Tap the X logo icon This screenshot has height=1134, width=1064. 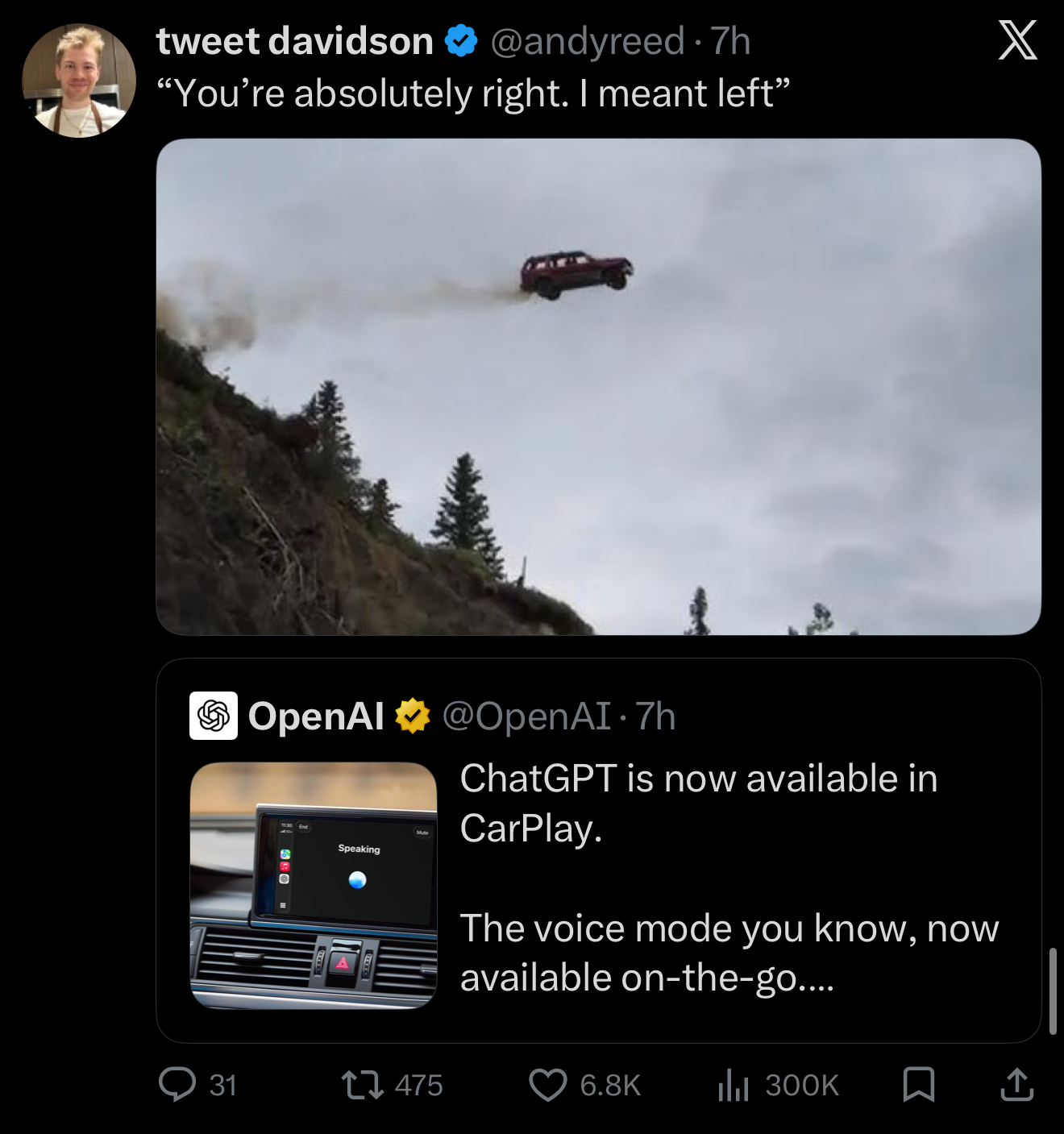1017,40
